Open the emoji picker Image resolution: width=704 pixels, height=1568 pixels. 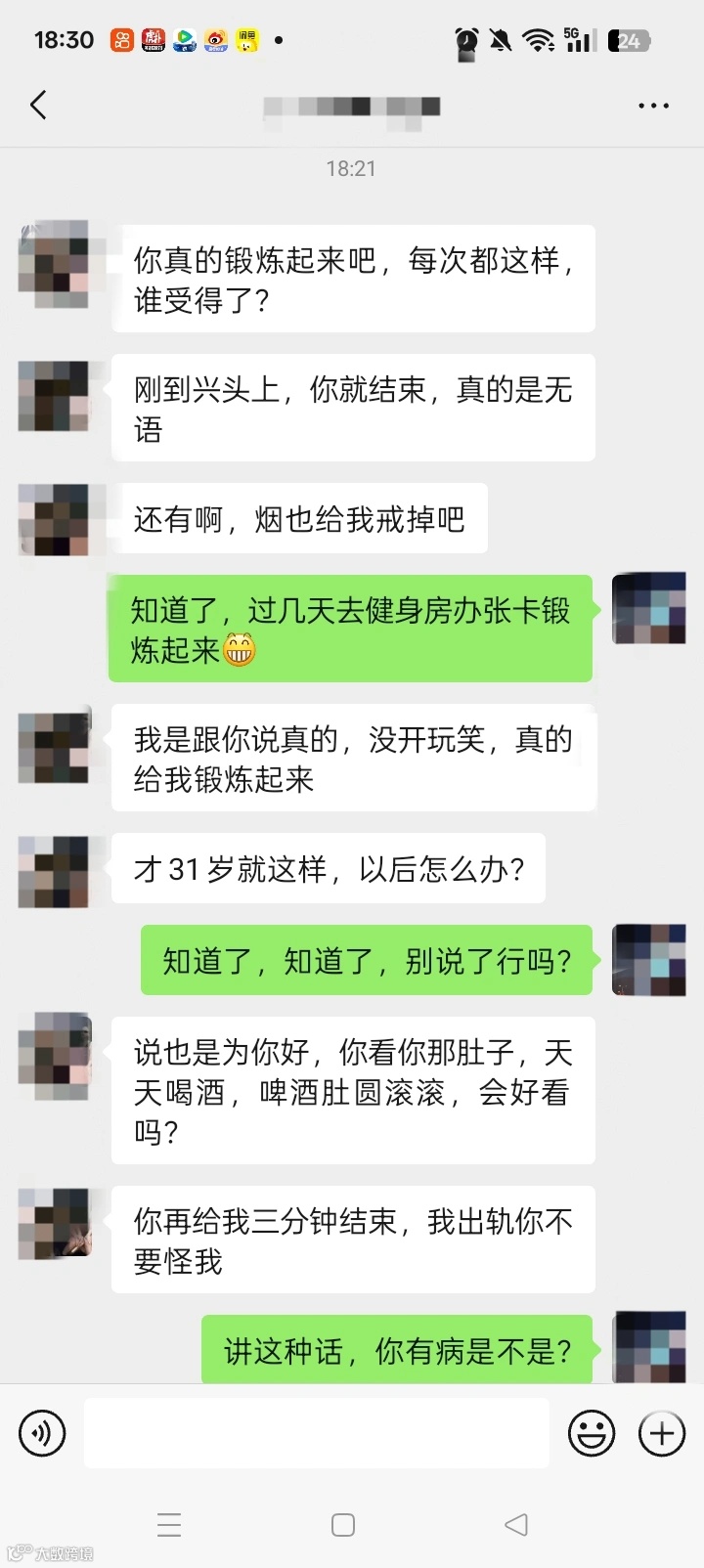point(592,1432)
